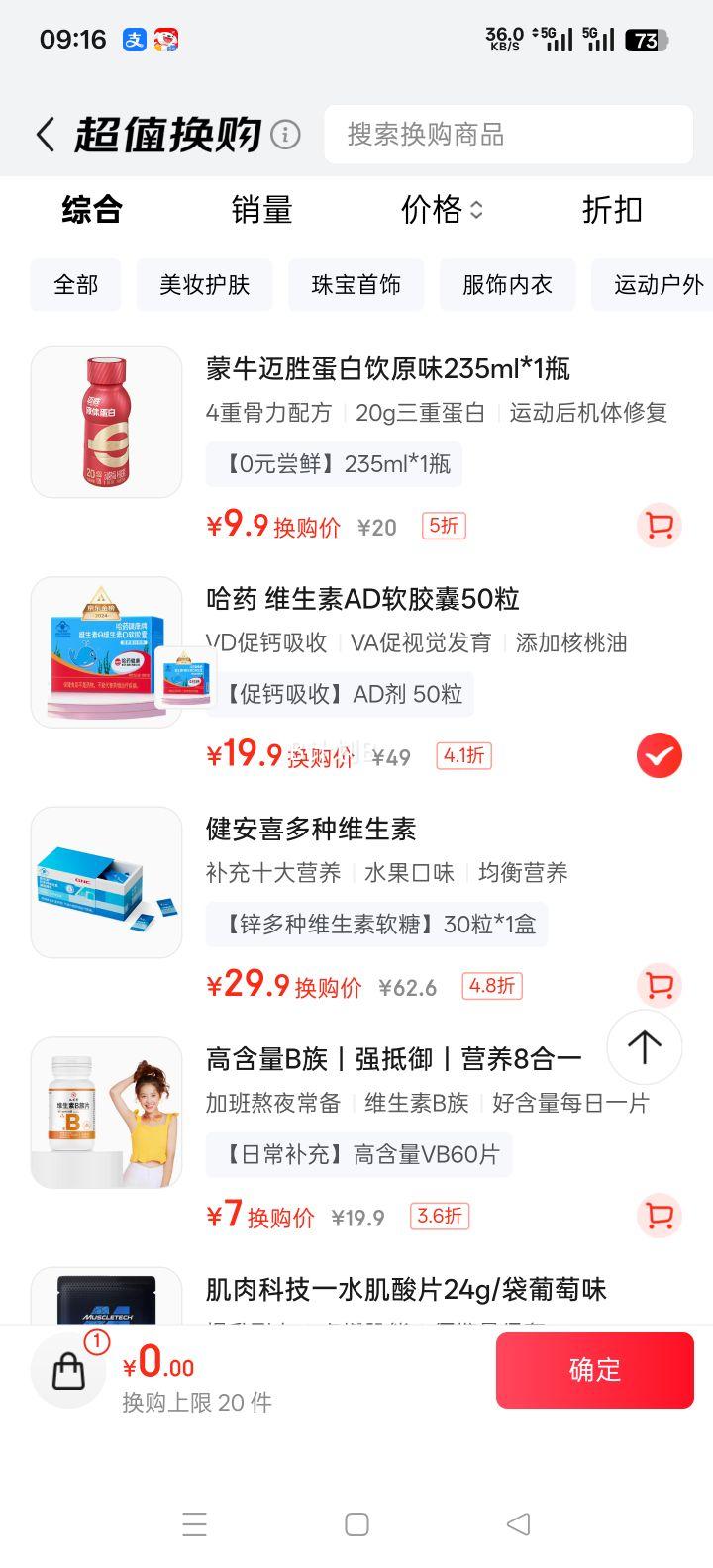This screenshot has width=713, height=1568.
Task: Deselect the 哈药维生素AD checkmark
Action: [x=659, y=755]
